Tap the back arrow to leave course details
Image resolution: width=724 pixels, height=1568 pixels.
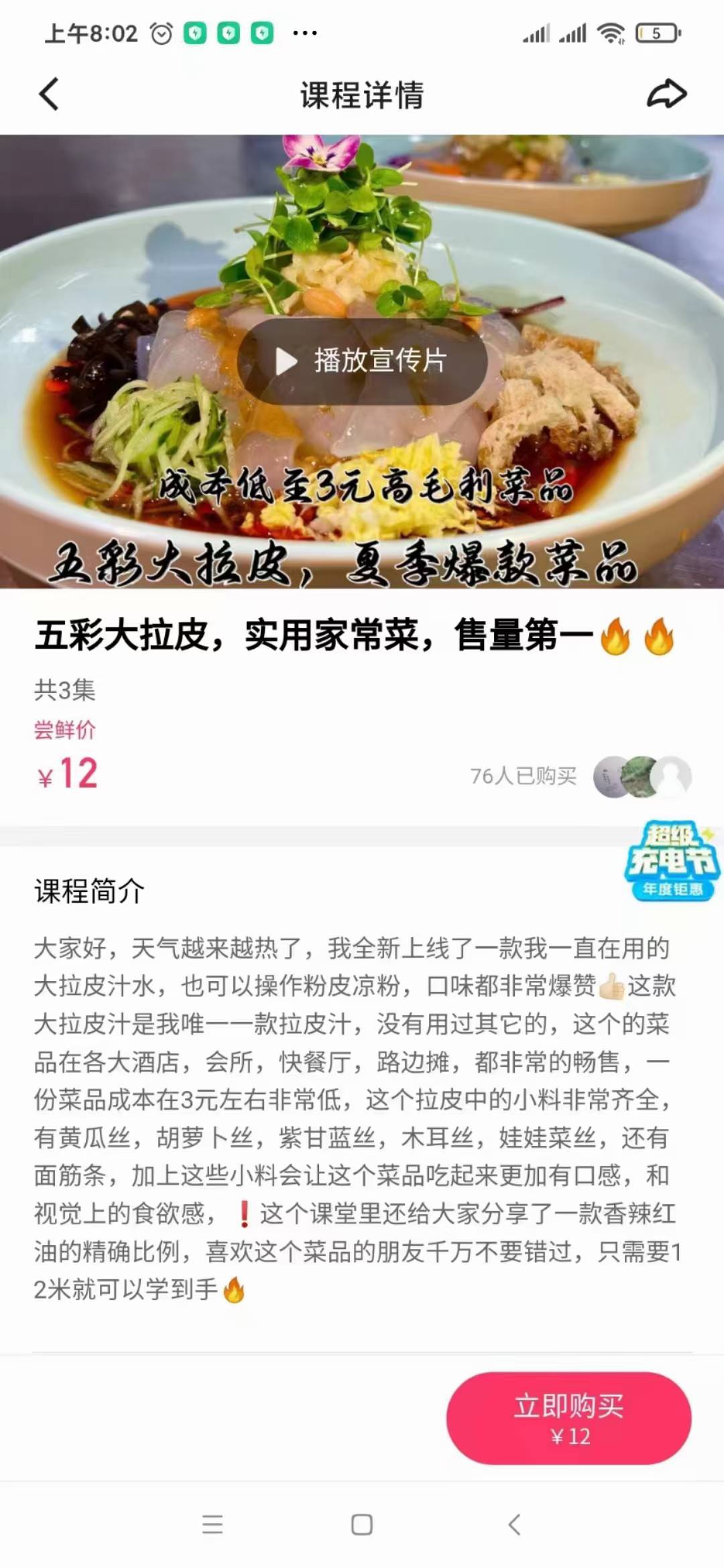47,94
